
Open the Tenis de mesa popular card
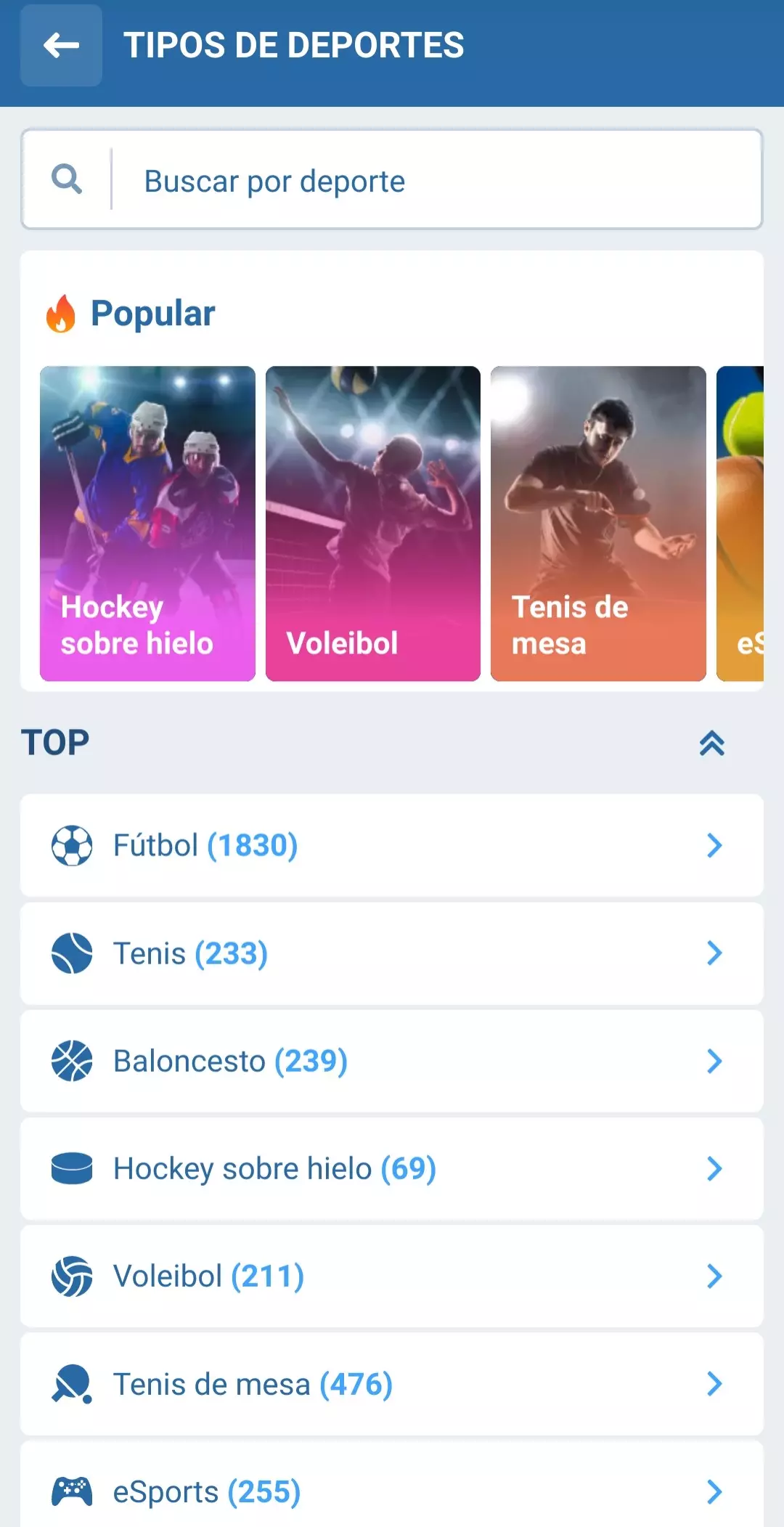598,524
